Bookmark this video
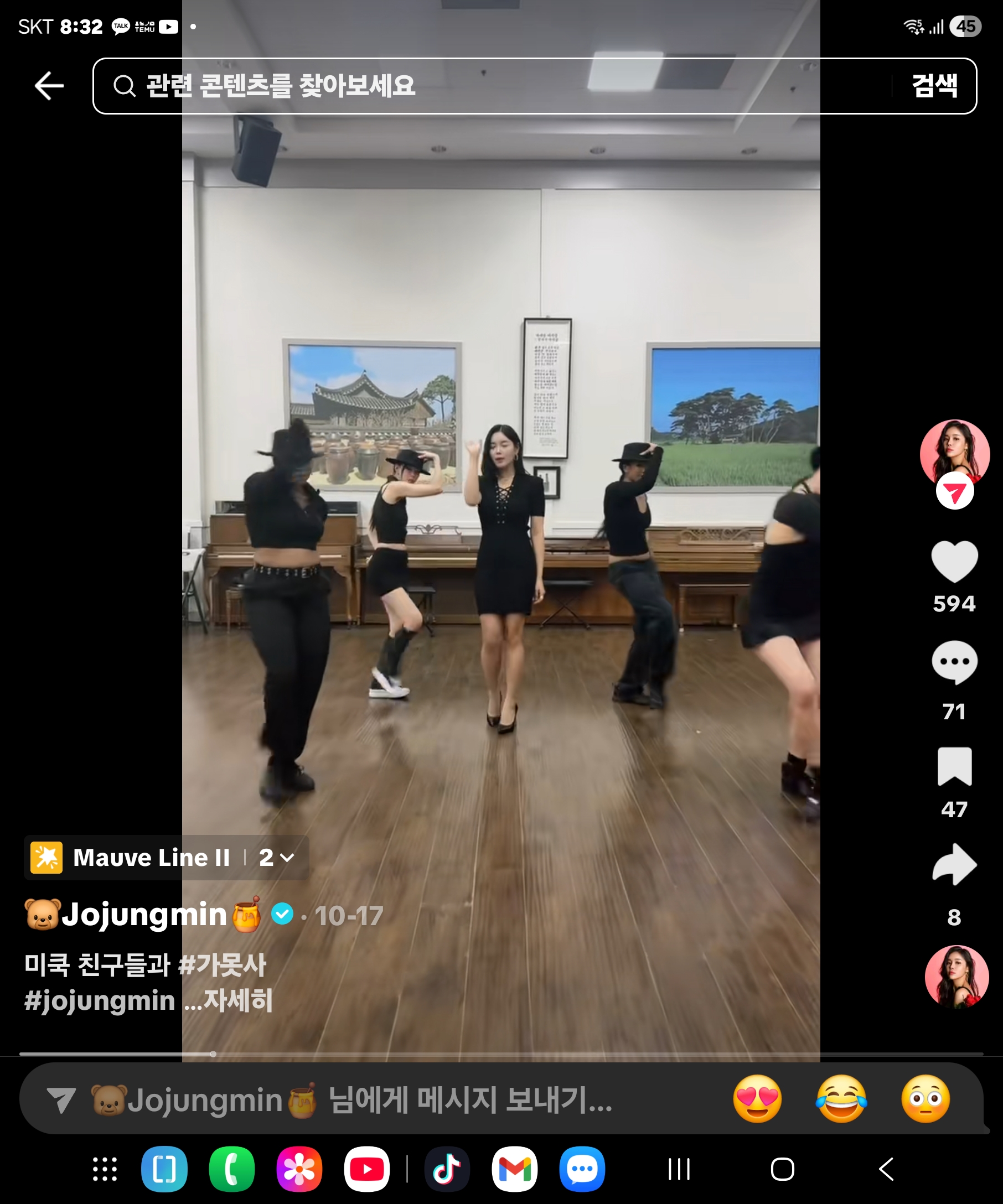 click(954, 766)
